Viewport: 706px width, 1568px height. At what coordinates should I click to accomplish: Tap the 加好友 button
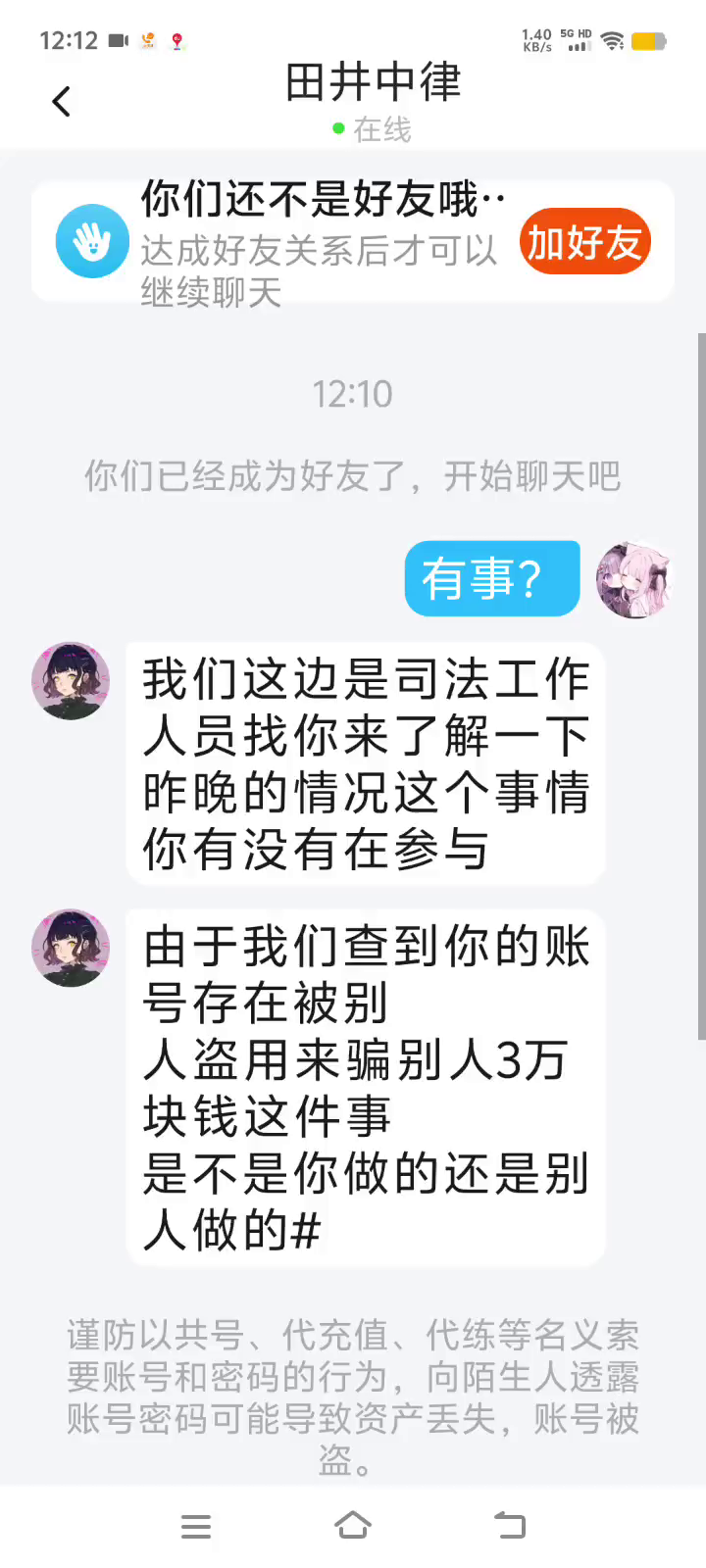(584, 242)
